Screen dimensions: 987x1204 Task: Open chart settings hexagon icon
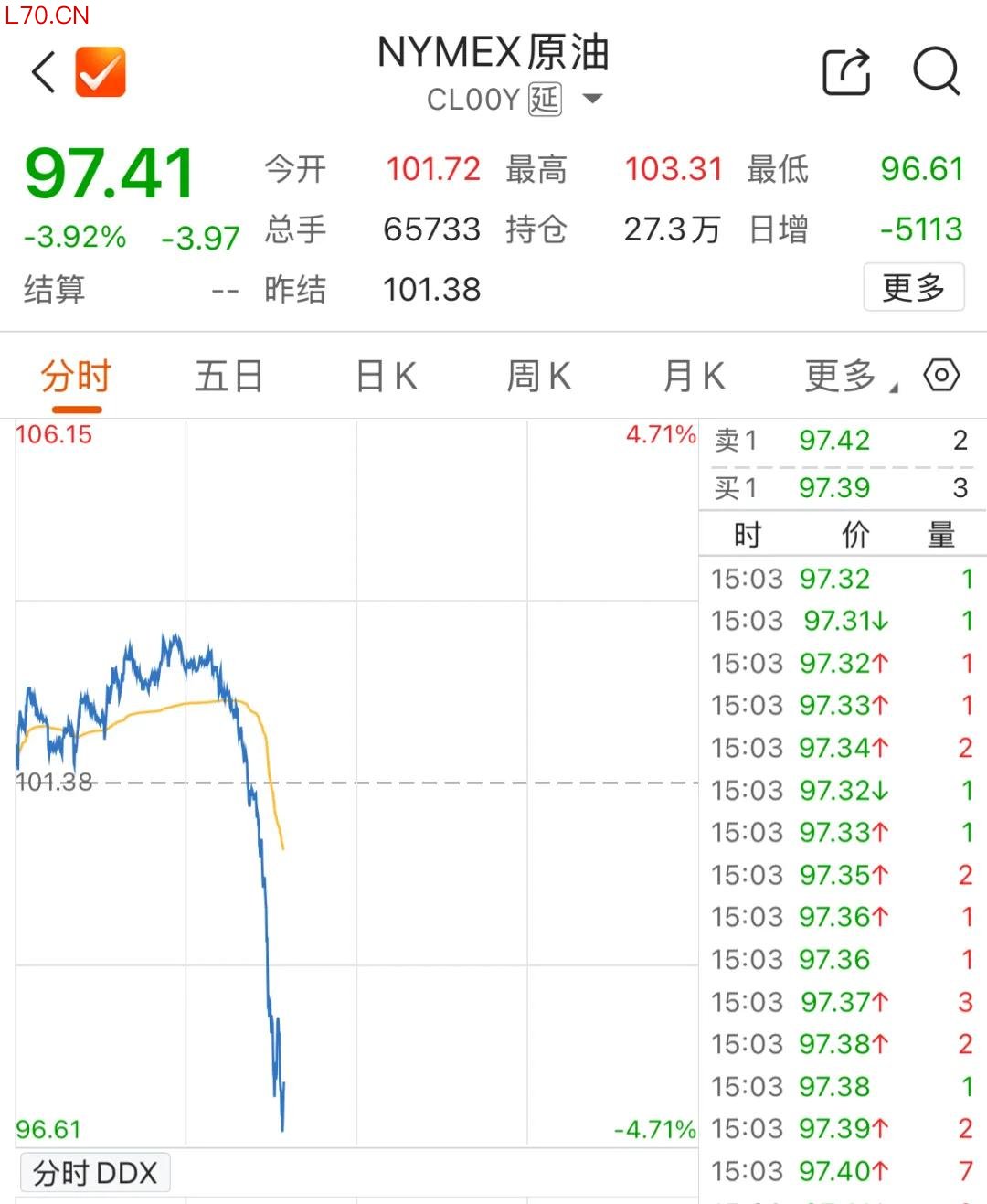(x=941, y=375)
